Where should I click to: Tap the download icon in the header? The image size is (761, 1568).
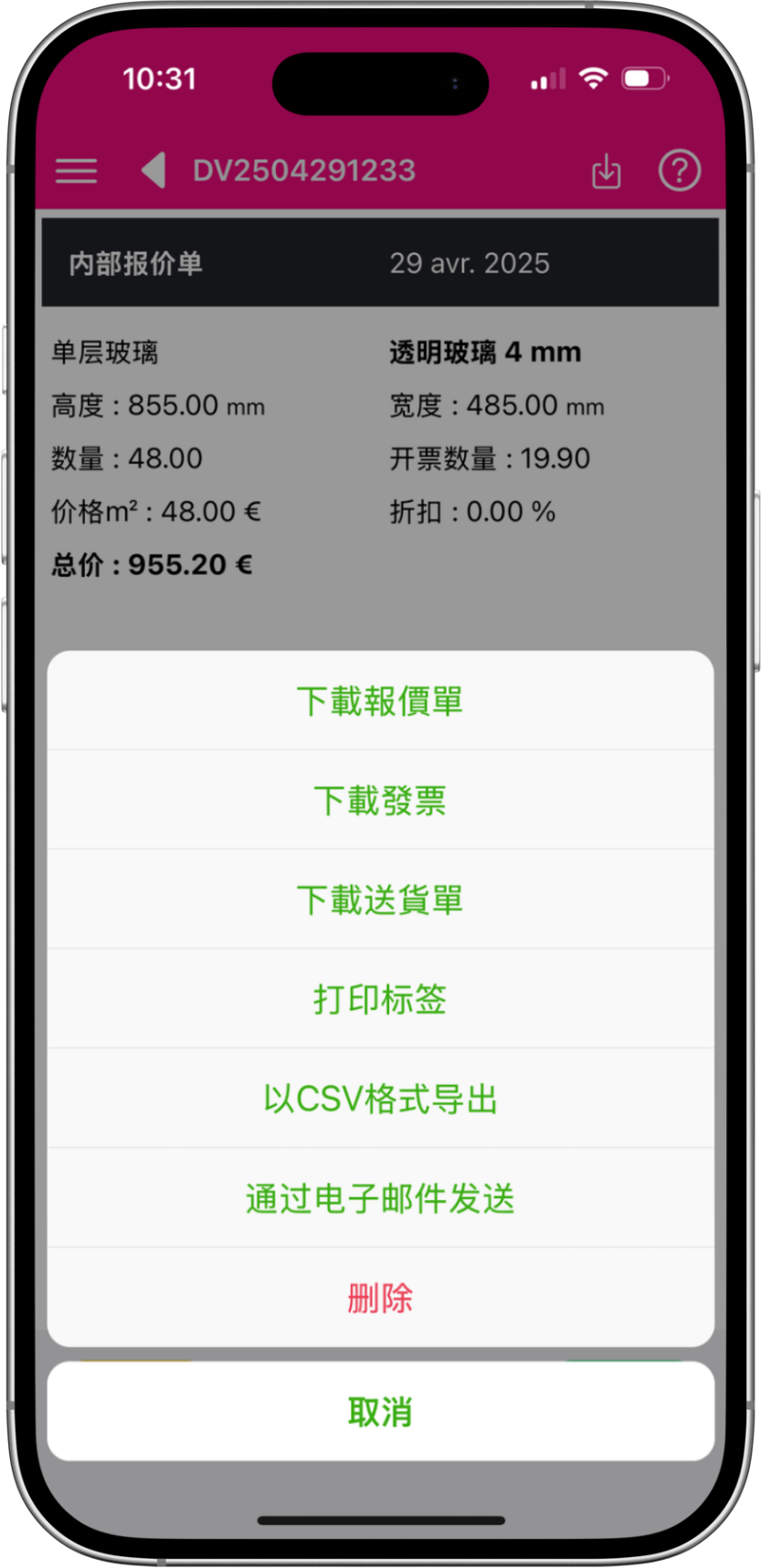606,171
